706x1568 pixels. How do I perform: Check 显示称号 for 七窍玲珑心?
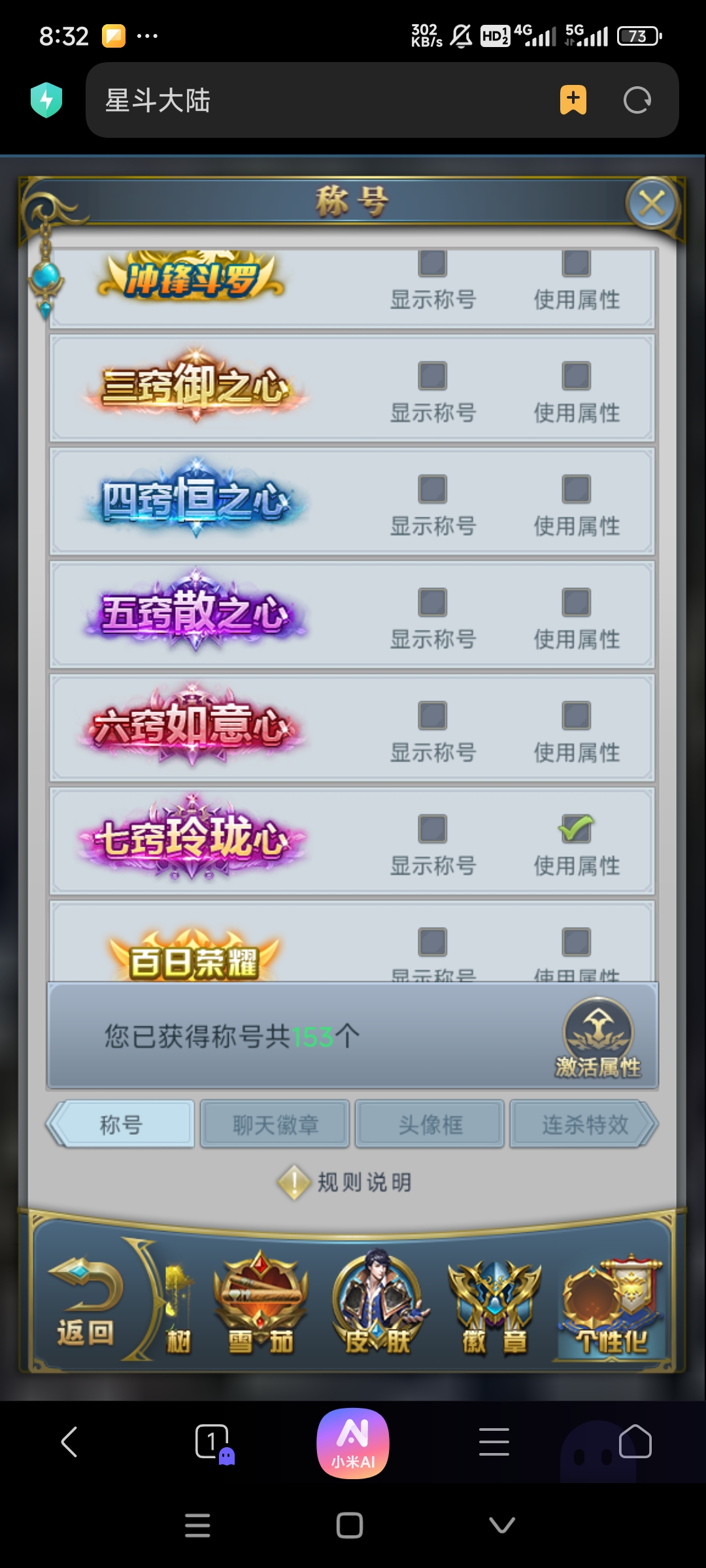tap(433, 828)
